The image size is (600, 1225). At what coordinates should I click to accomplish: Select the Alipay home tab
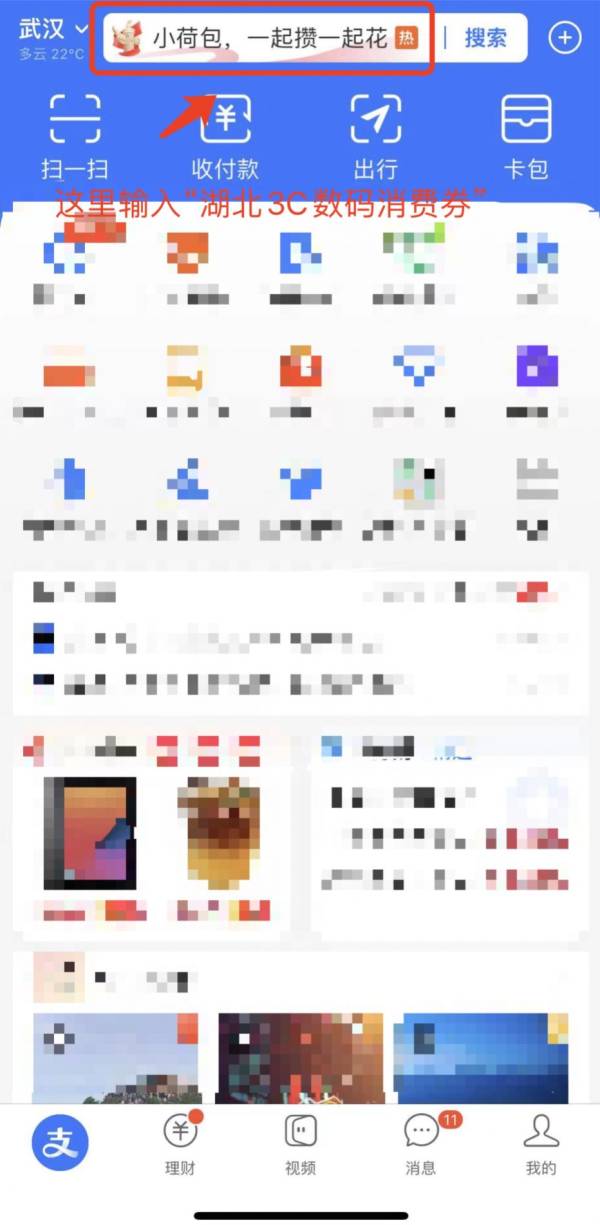coord(60,1141)
